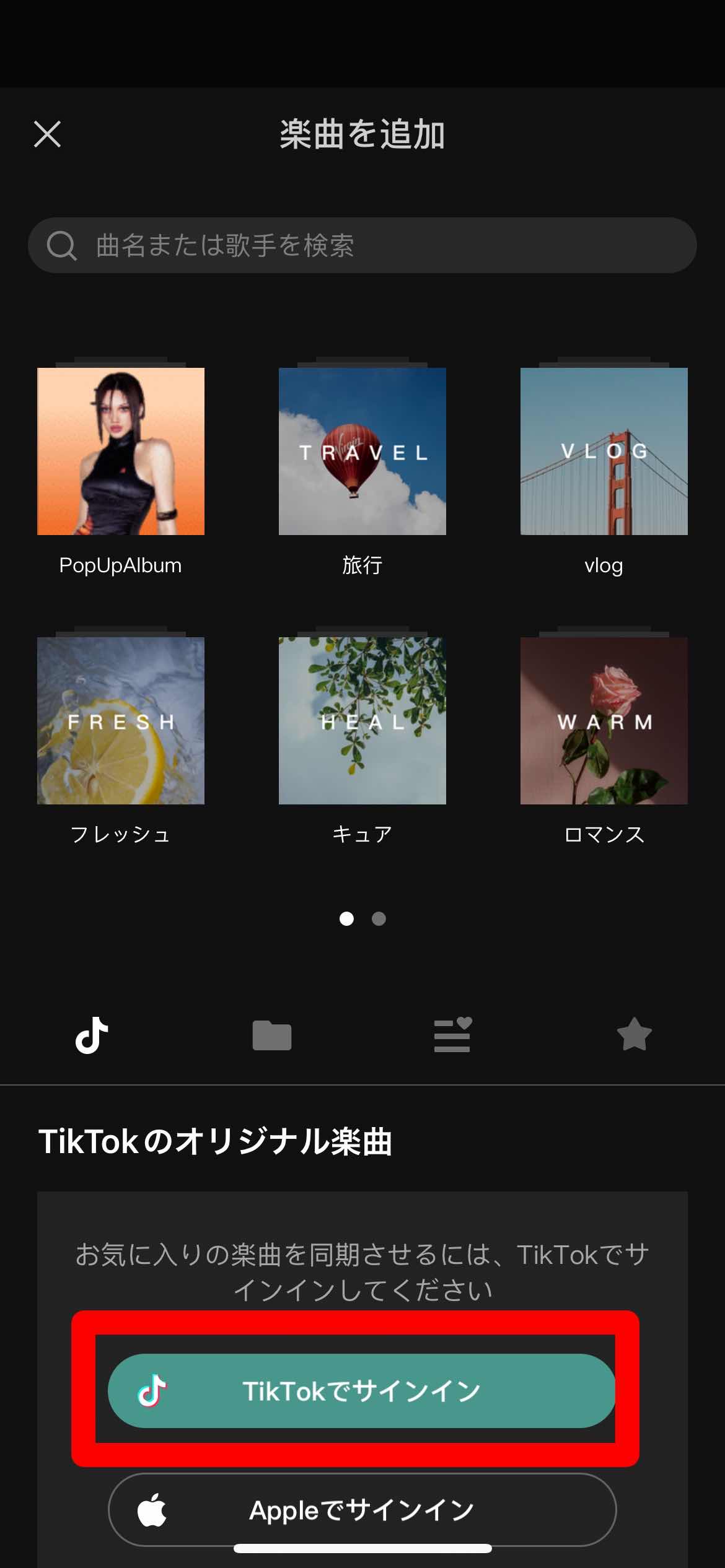The width and height of the screenshot is (725, 1568).
Task: Open the キュア music category
Action: pos(362,721)
